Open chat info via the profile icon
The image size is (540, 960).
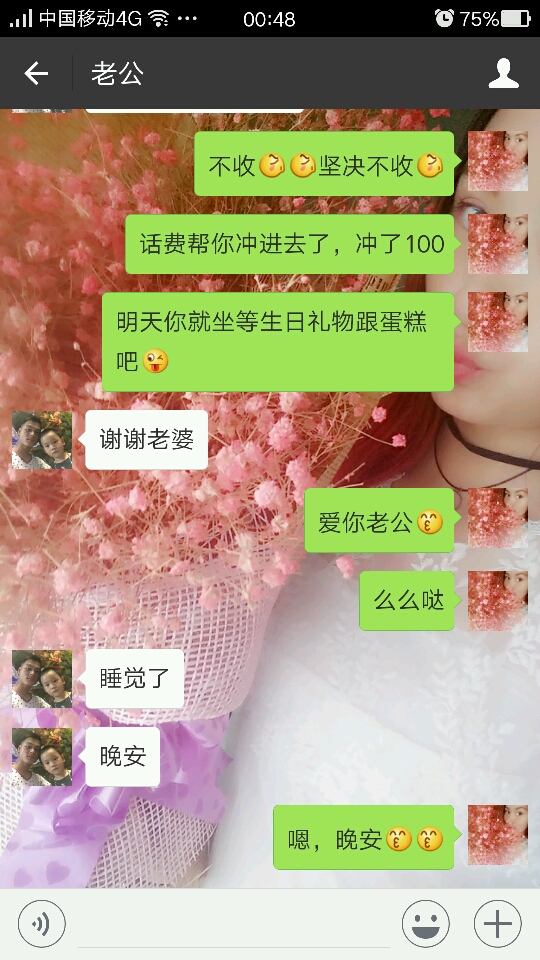[503, 73]
